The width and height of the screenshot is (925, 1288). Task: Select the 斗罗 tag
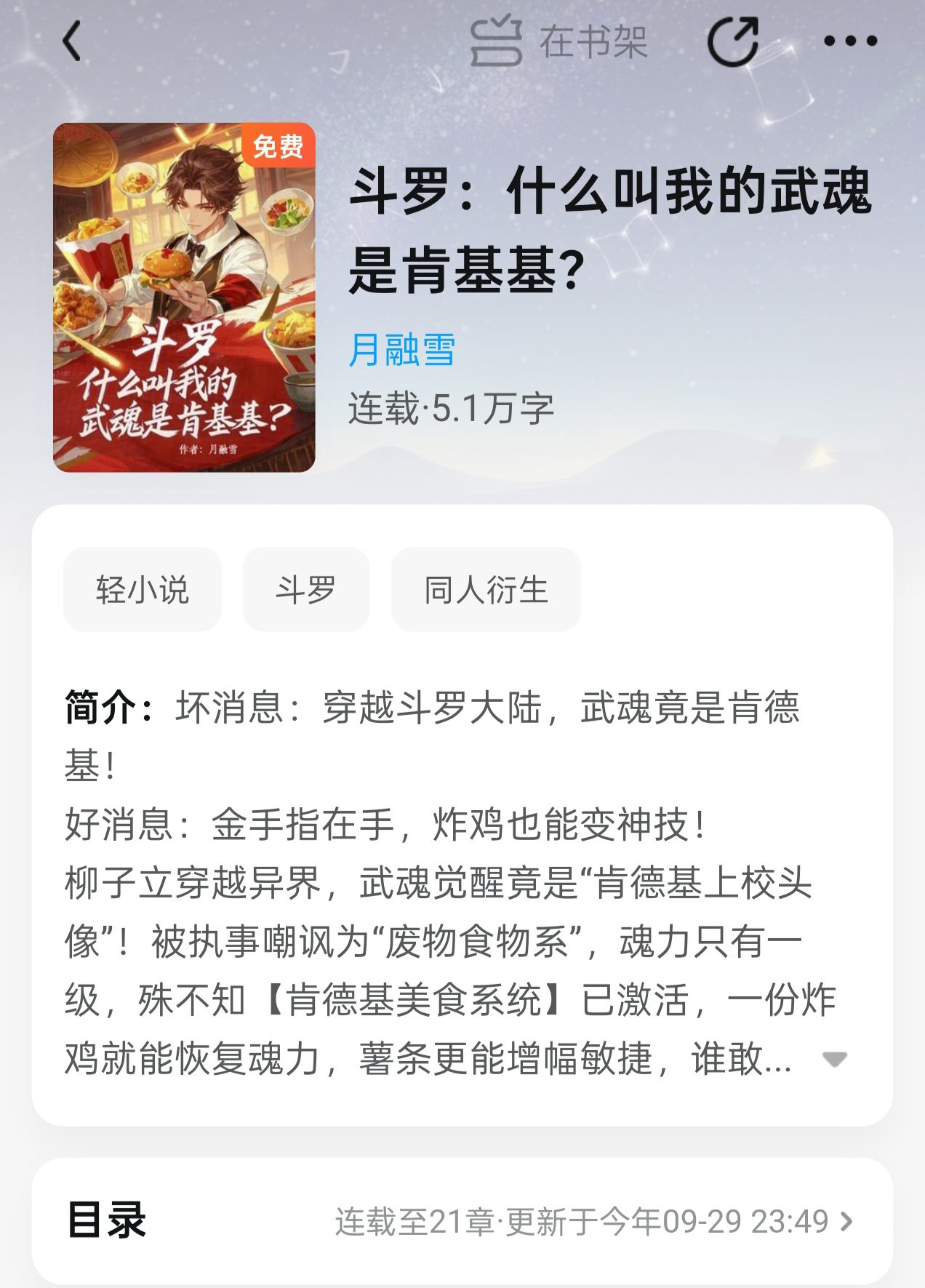[x=305, y=589]
